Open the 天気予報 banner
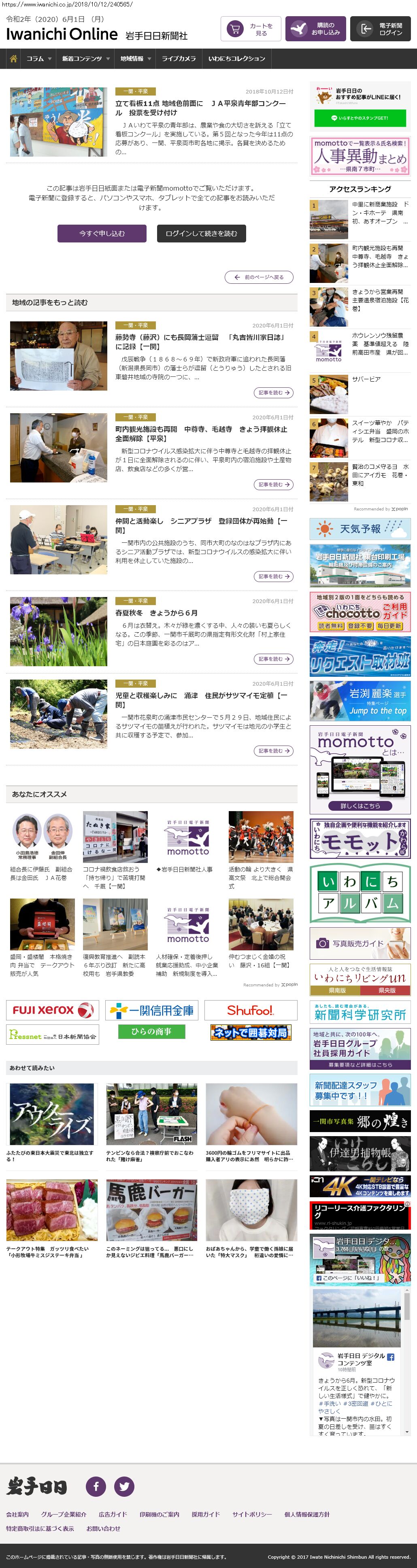Screen dimensions: 417x1568 tap(360, 529)
